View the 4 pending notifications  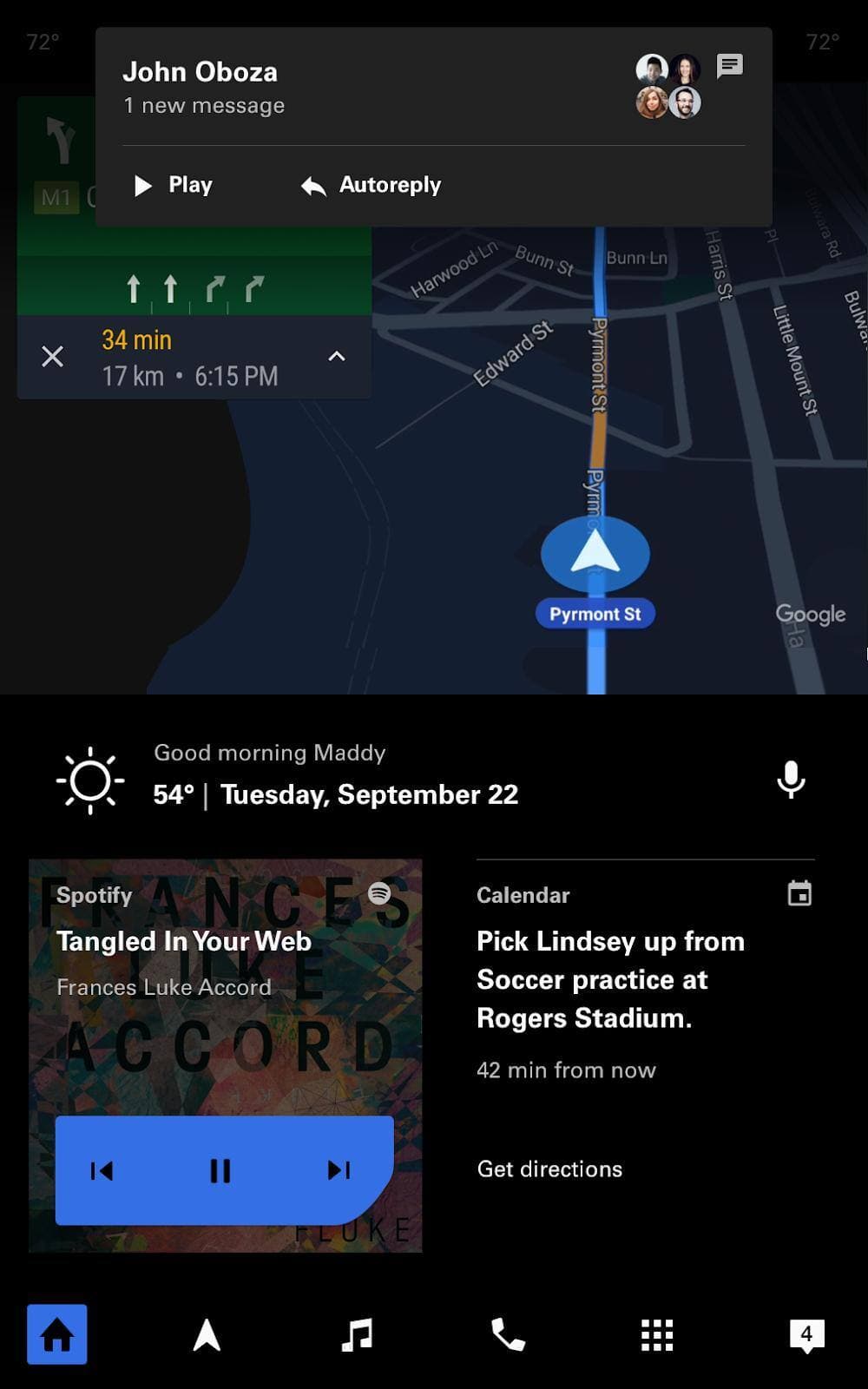click(806, 1334)
